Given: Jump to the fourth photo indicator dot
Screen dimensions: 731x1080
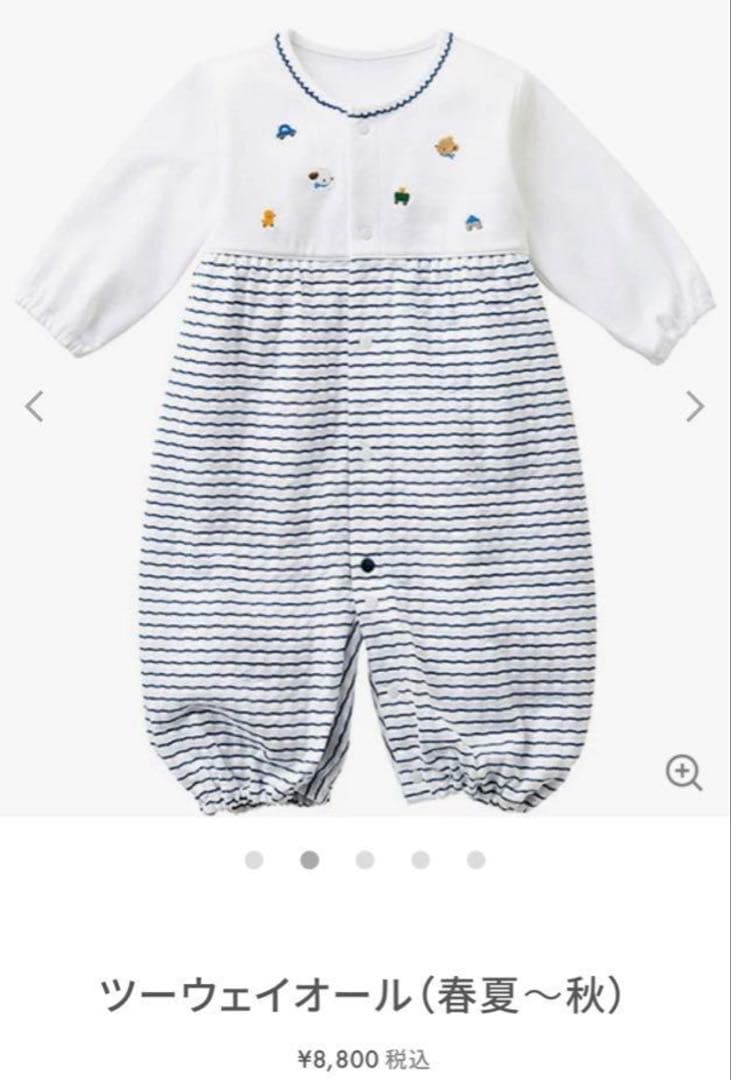Looking at the screenshot, I should click(x=421, y=860).
